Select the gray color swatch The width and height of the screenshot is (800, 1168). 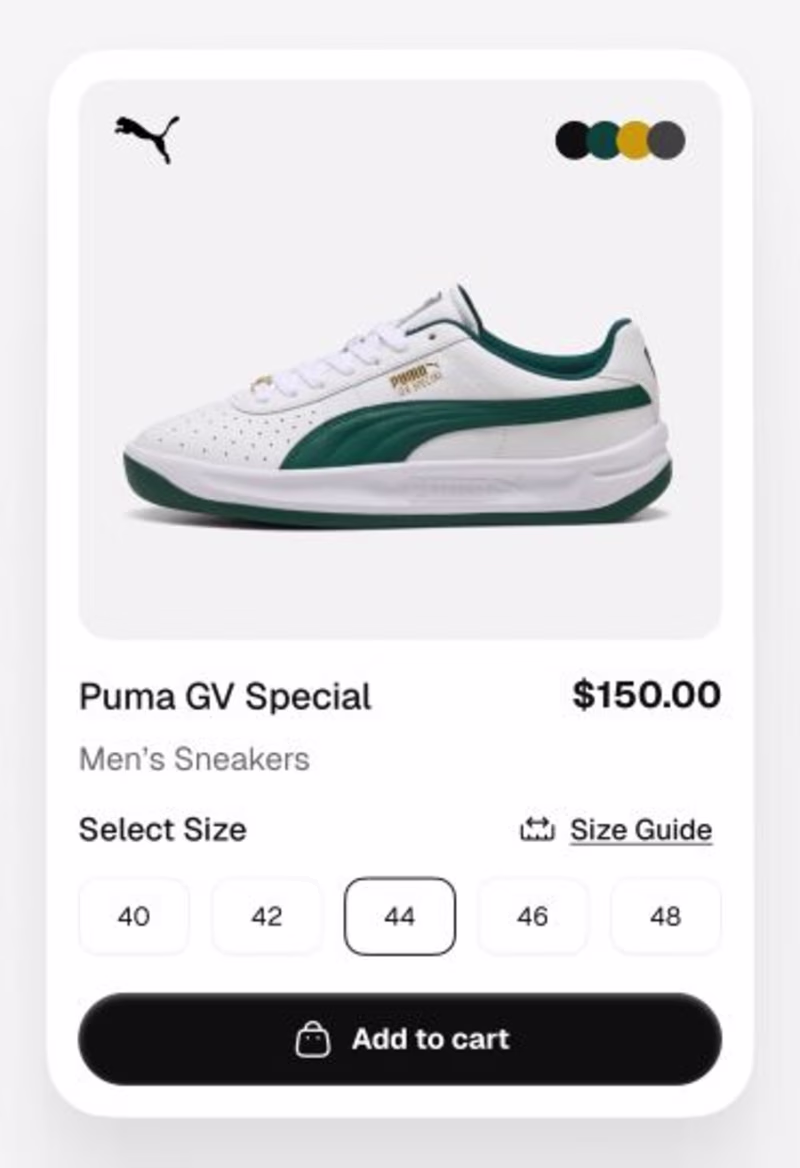[x=668, y=141]
